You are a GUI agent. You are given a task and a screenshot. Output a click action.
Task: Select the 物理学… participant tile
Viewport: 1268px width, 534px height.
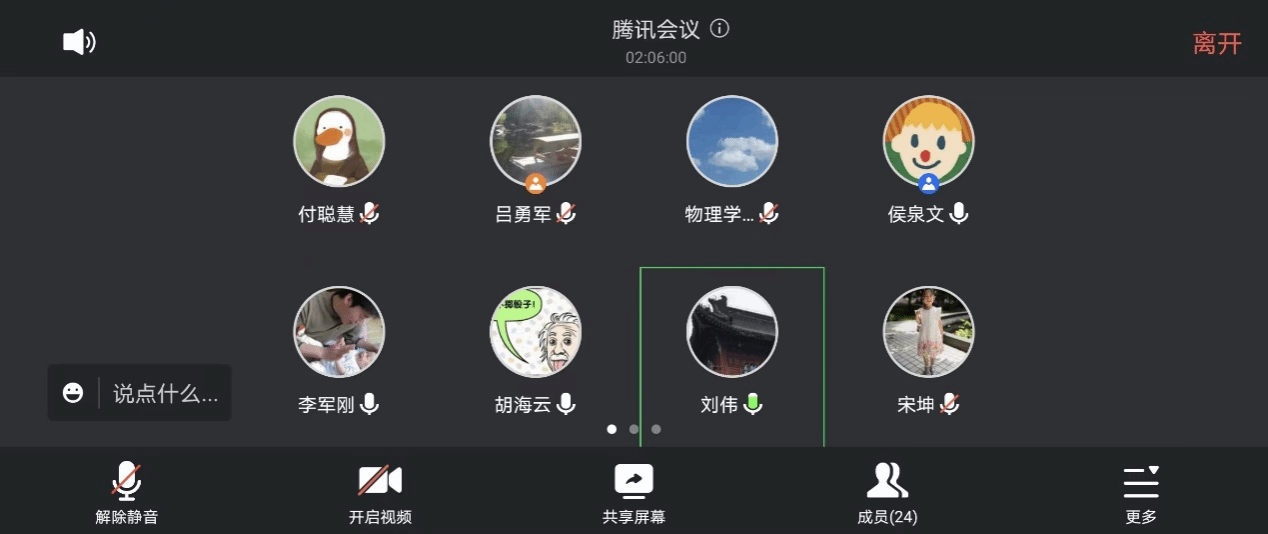coord(732,142)
